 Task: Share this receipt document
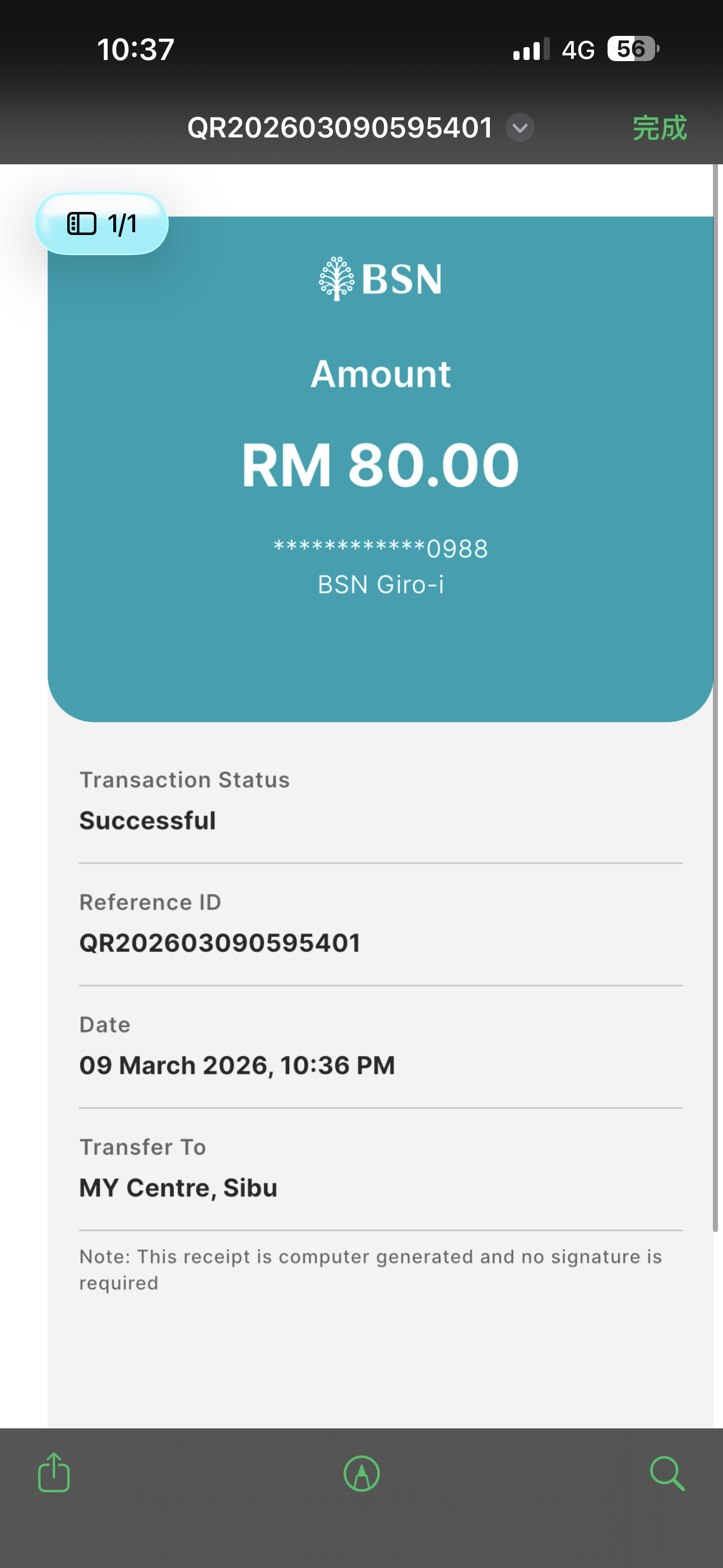click(54, 1473)
